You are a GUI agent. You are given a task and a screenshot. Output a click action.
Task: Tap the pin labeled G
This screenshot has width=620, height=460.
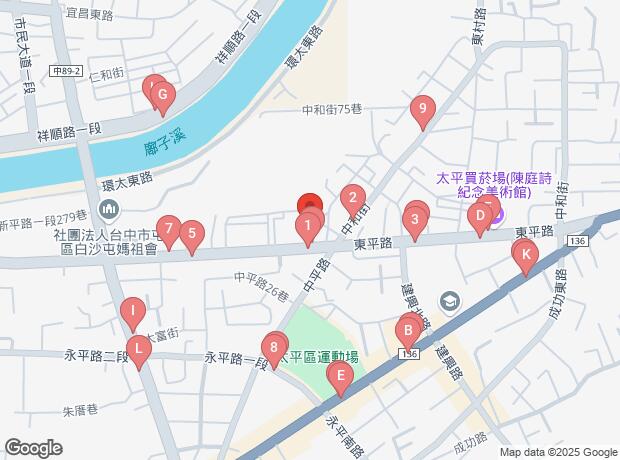[162, 97]
